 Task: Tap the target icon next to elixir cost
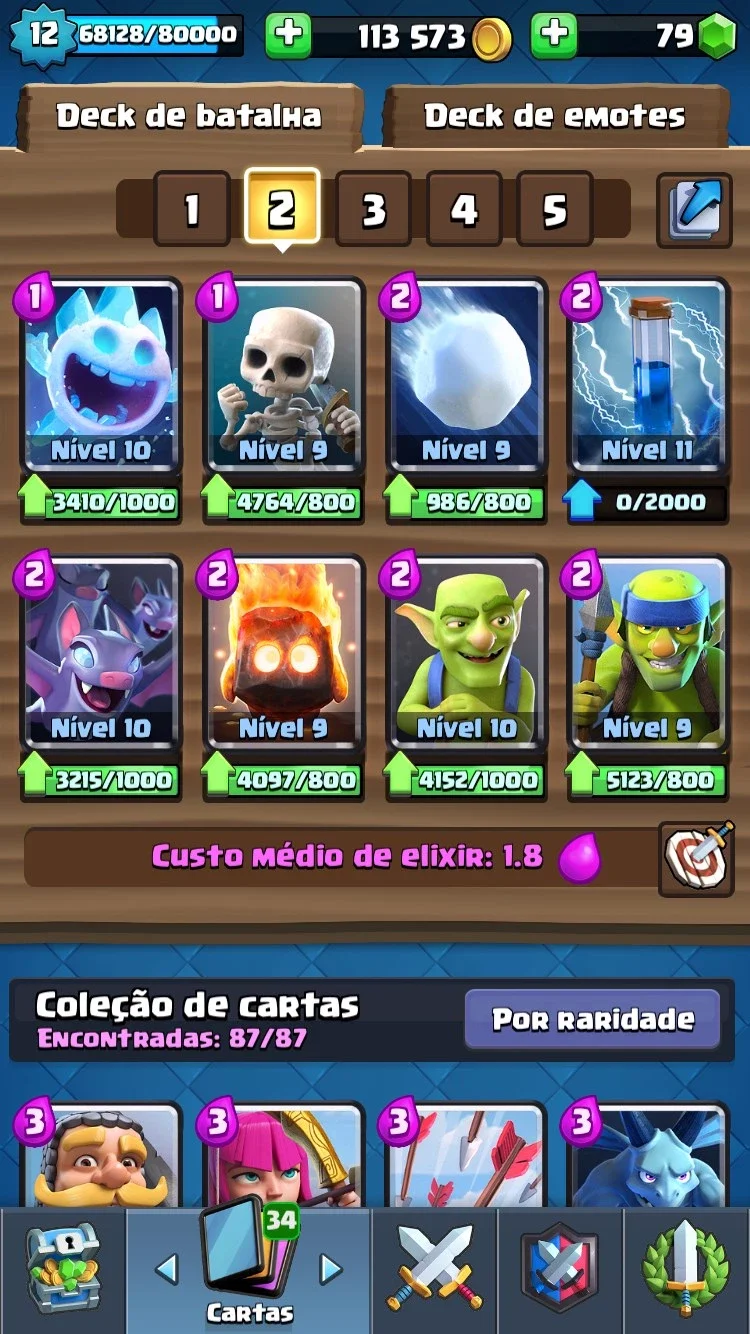click(x=696, y=858)
